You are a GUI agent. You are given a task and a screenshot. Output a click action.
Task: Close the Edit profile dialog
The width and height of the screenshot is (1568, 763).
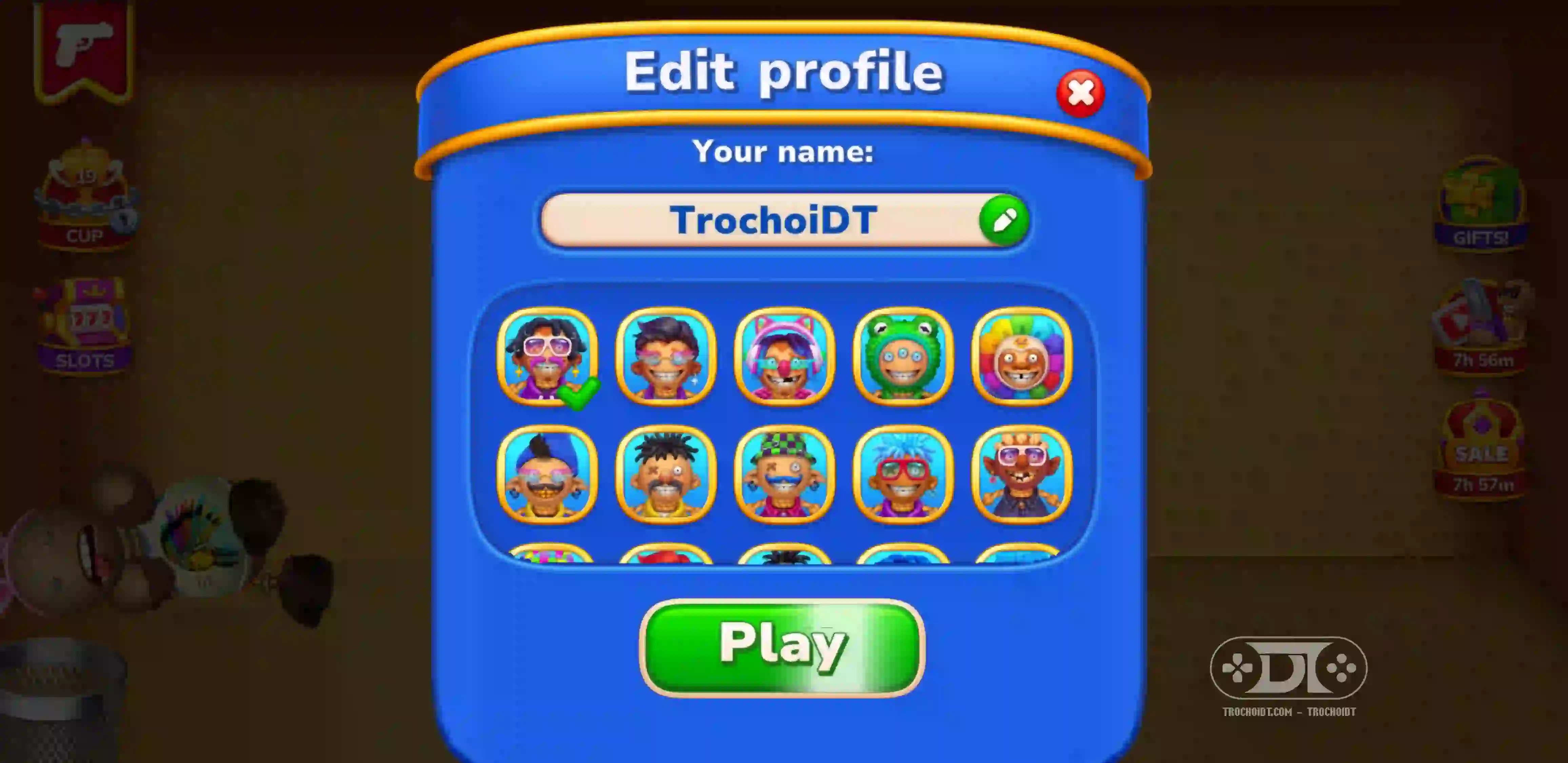pyautogui.click(x=1080, y=94)
